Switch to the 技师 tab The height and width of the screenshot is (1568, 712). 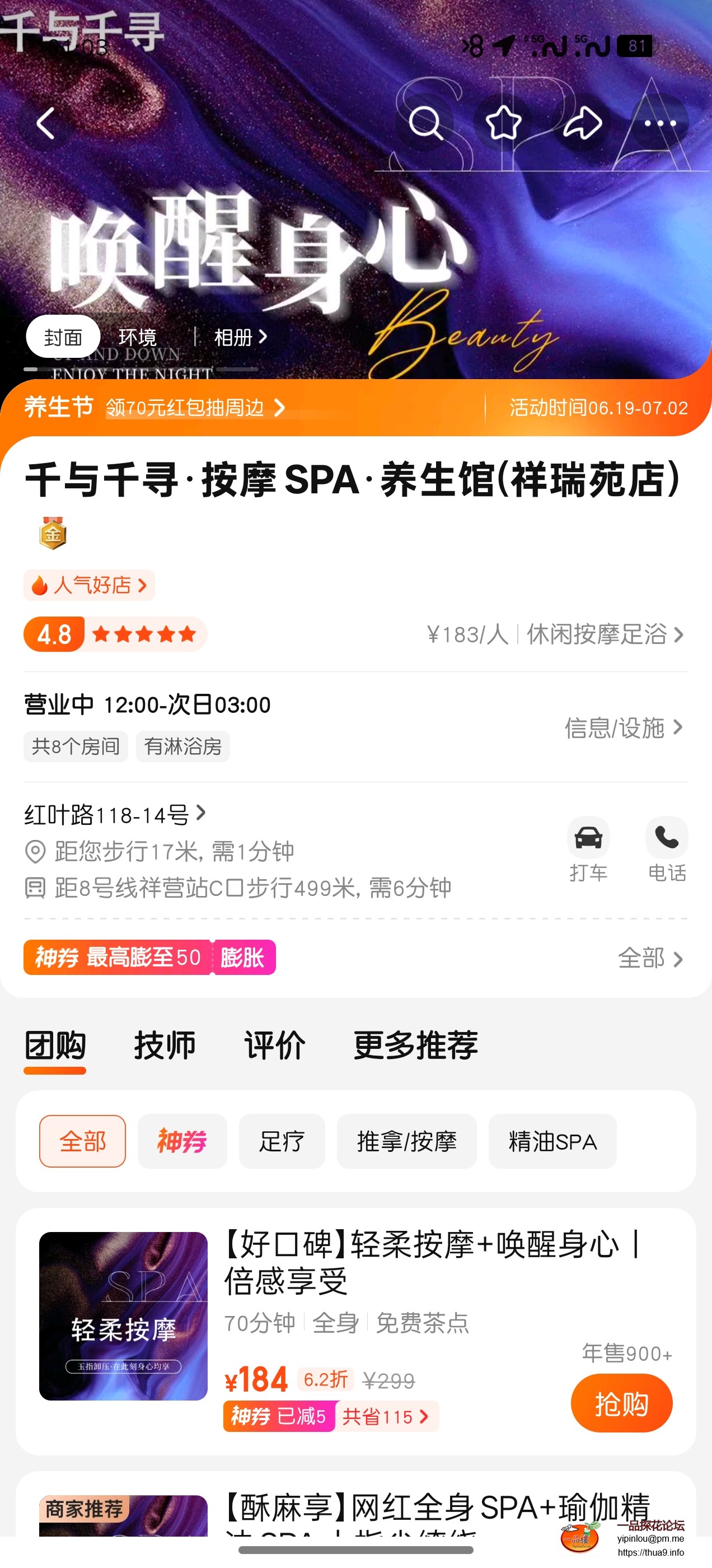pyautogui.click(x=165, y=1045)
